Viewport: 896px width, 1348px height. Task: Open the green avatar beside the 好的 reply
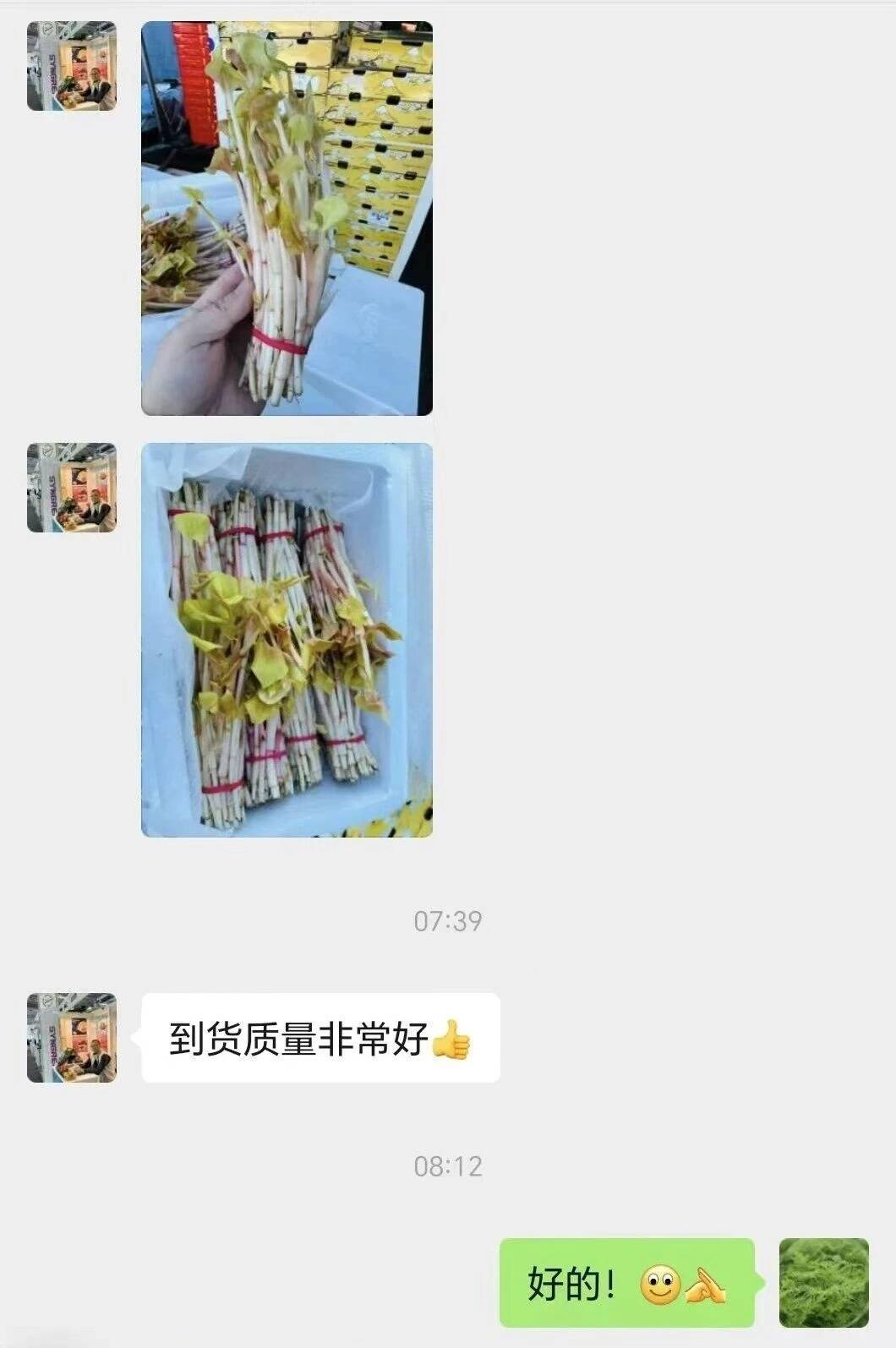coord(823,1282)
